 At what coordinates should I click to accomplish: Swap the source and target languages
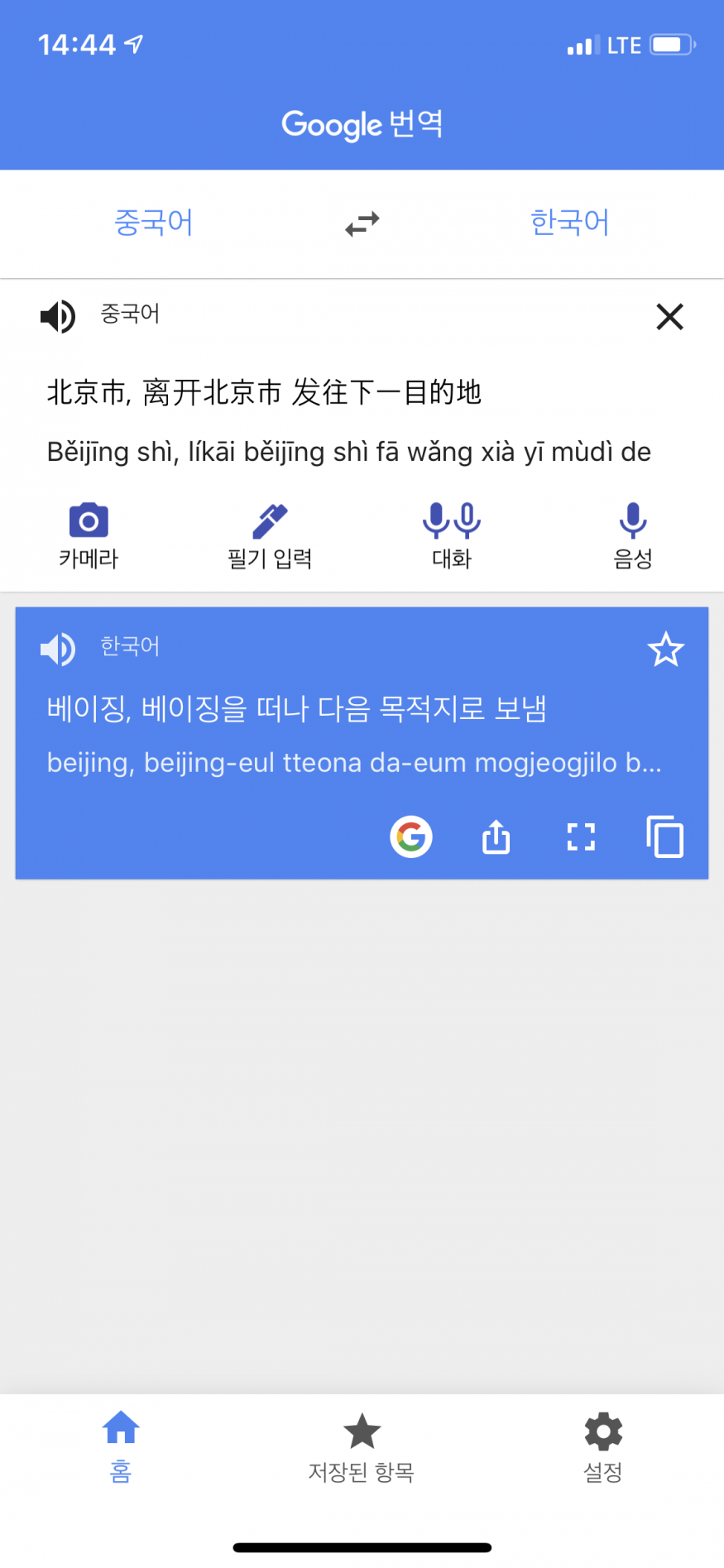pyautogui.click(x=362, y=223)
